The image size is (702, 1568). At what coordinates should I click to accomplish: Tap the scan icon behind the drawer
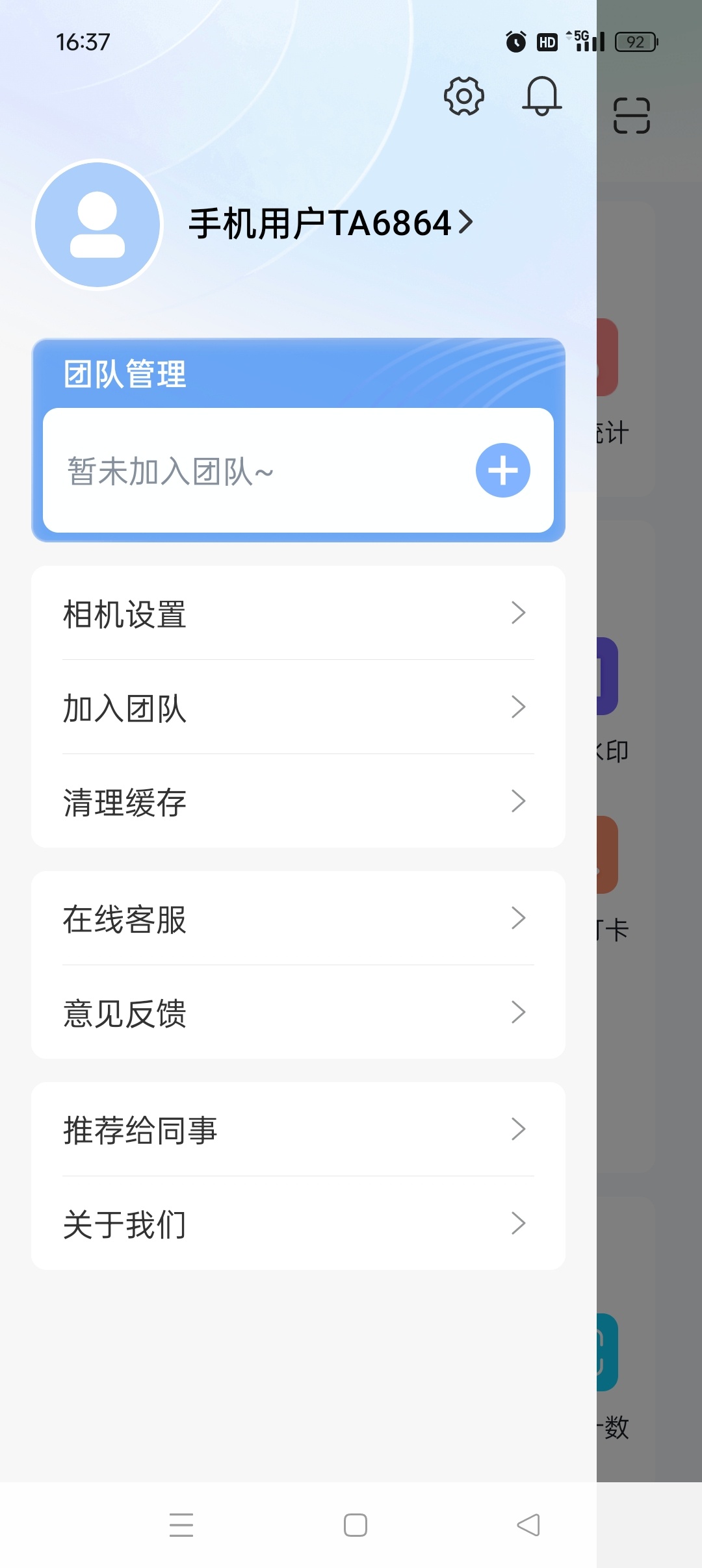click(x=631, y=116)
